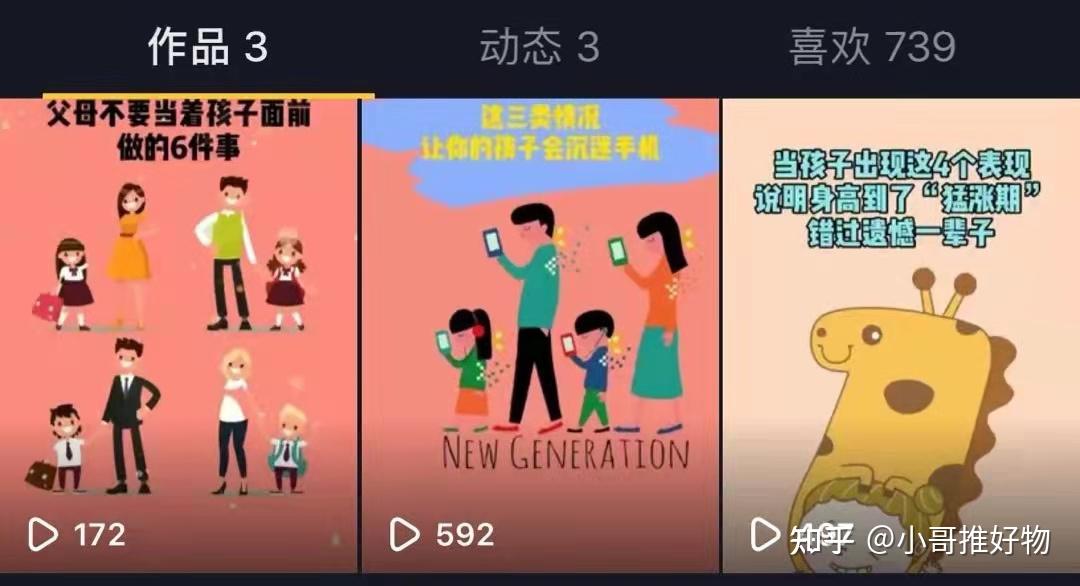Switch to the 动态 3 tab
Viewport: 1080px width, 586px height.
click(x=539, y=47)
